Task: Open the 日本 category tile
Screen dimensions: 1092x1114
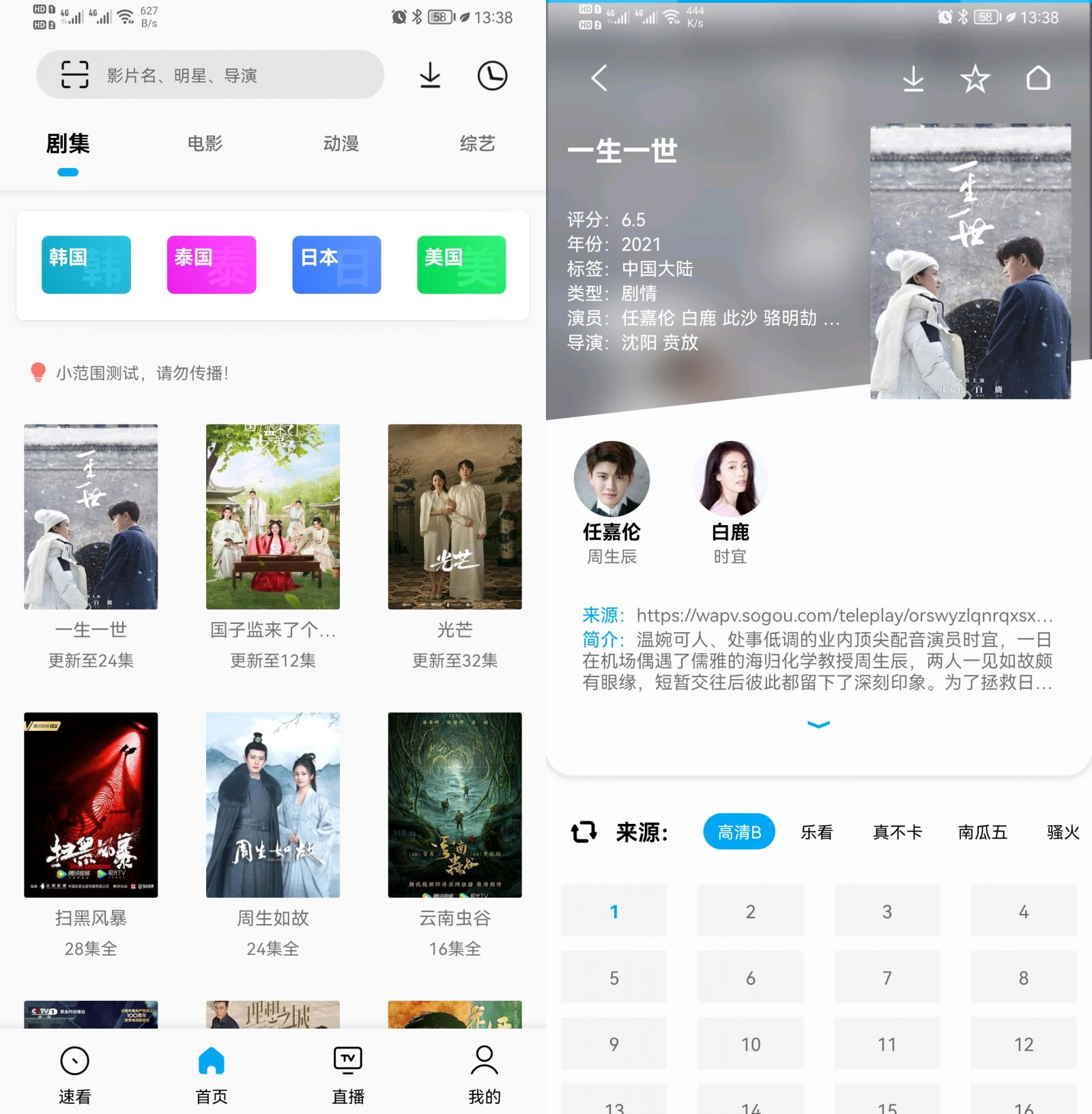Action: (336, 265)
